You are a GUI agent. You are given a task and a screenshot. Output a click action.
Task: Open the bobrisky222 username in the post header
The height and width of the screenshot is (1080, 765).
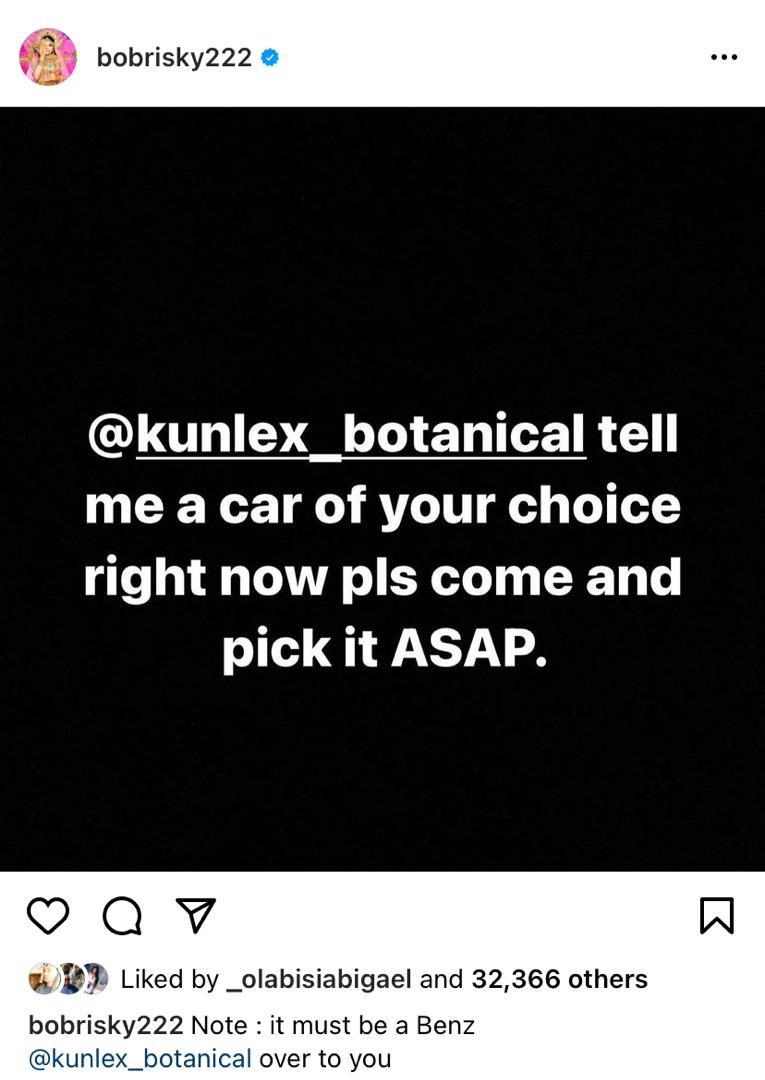[173, 58]
